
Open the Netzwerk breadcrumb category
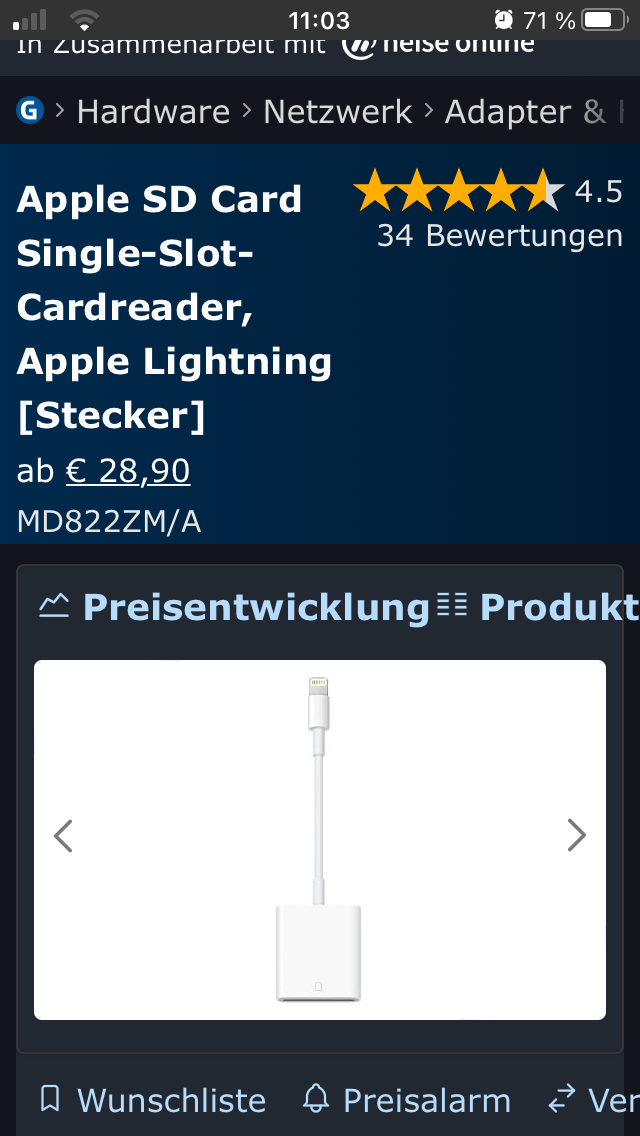(337, 111)
